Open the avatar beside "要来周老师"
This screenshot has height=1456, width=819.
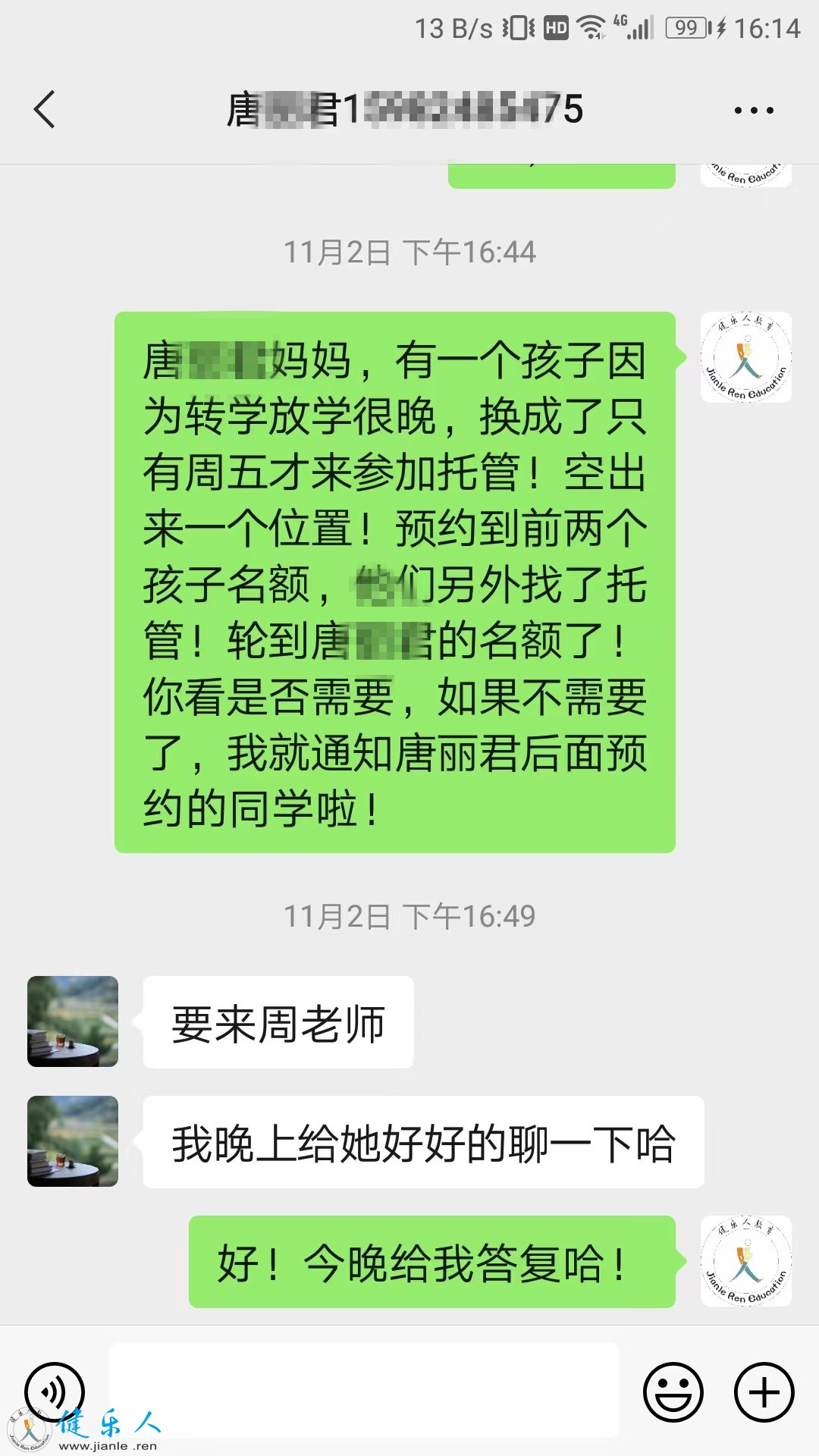pos(73,1021)
